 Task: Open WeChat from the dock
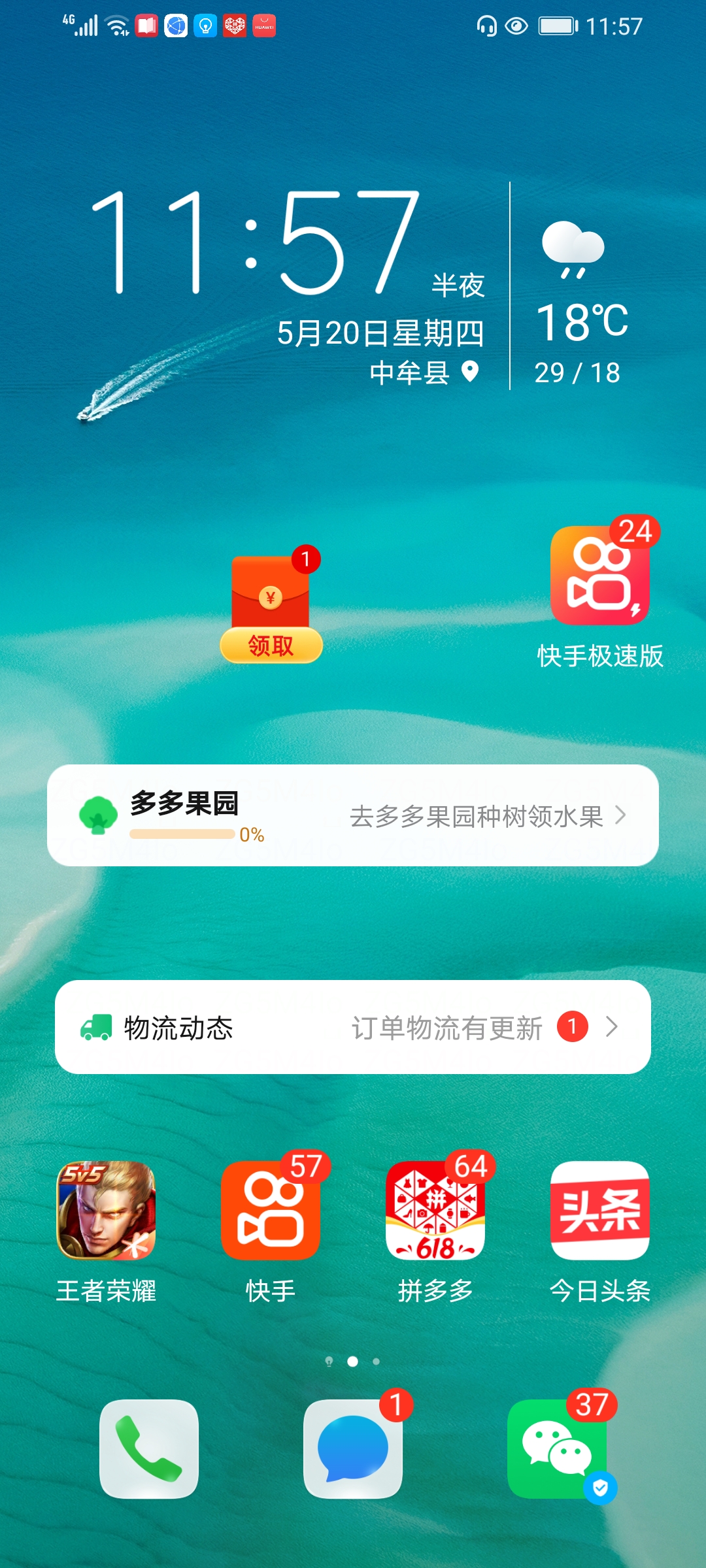557,1448
